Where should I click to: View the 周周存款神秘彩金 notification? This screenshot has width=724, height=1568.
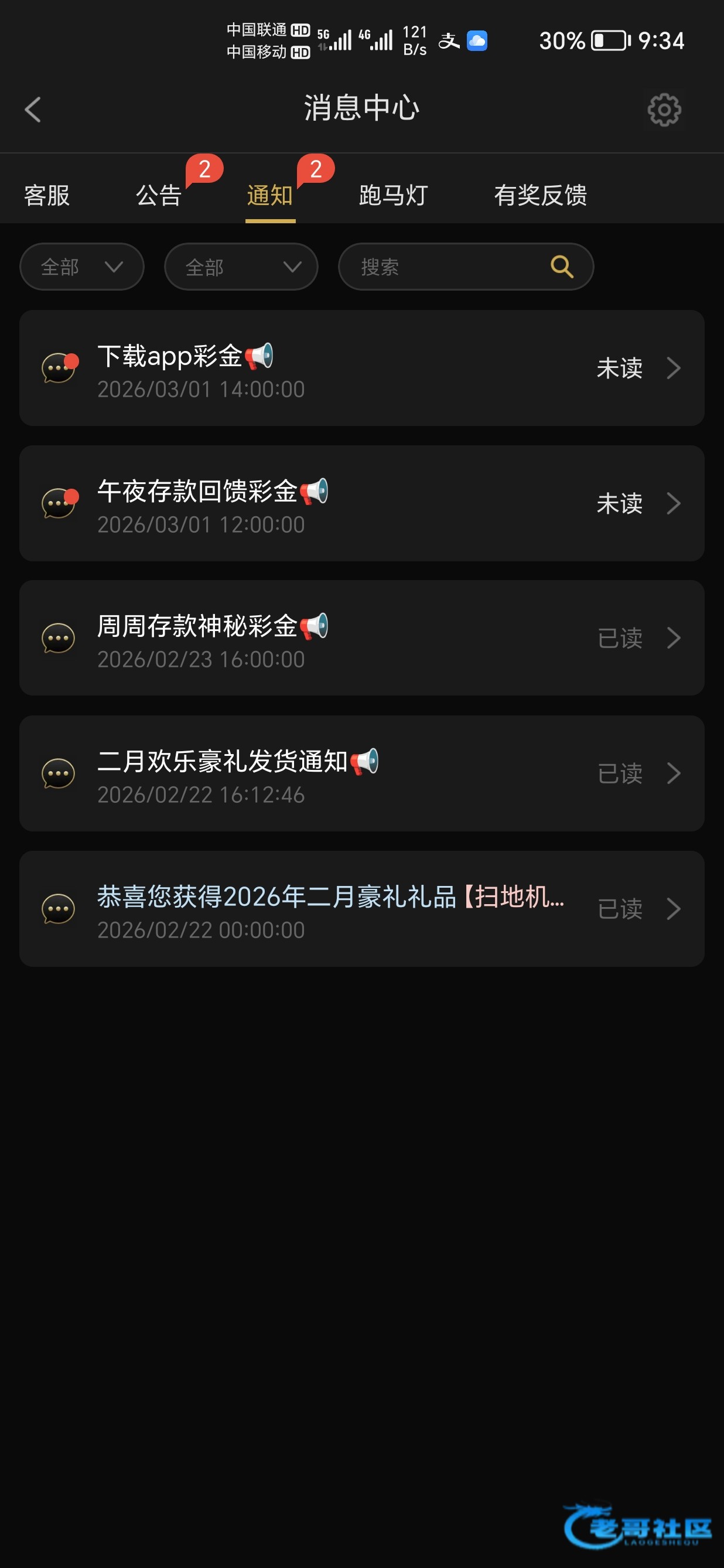tap(361, 638)
